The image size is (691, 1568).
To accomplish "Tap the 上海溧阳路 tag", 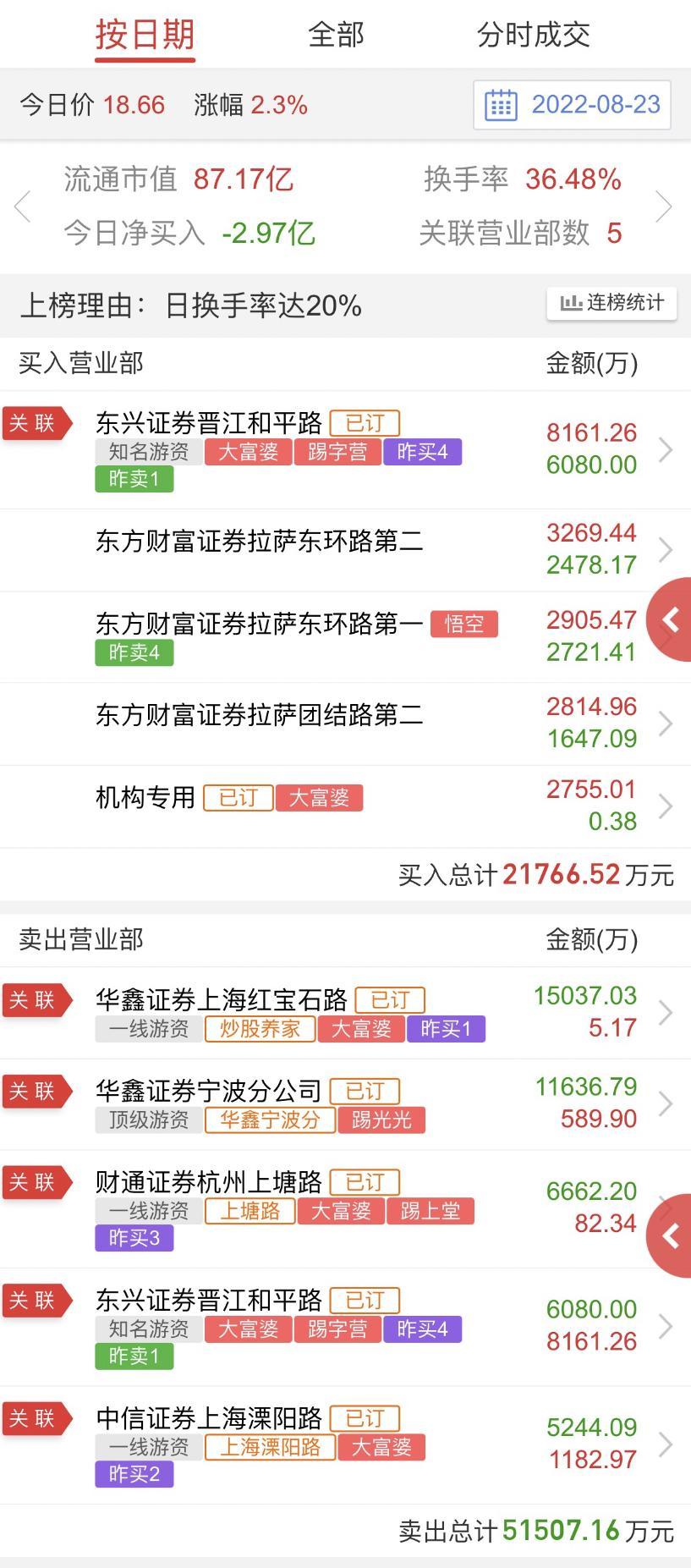I will click(x=270, y=1448).
